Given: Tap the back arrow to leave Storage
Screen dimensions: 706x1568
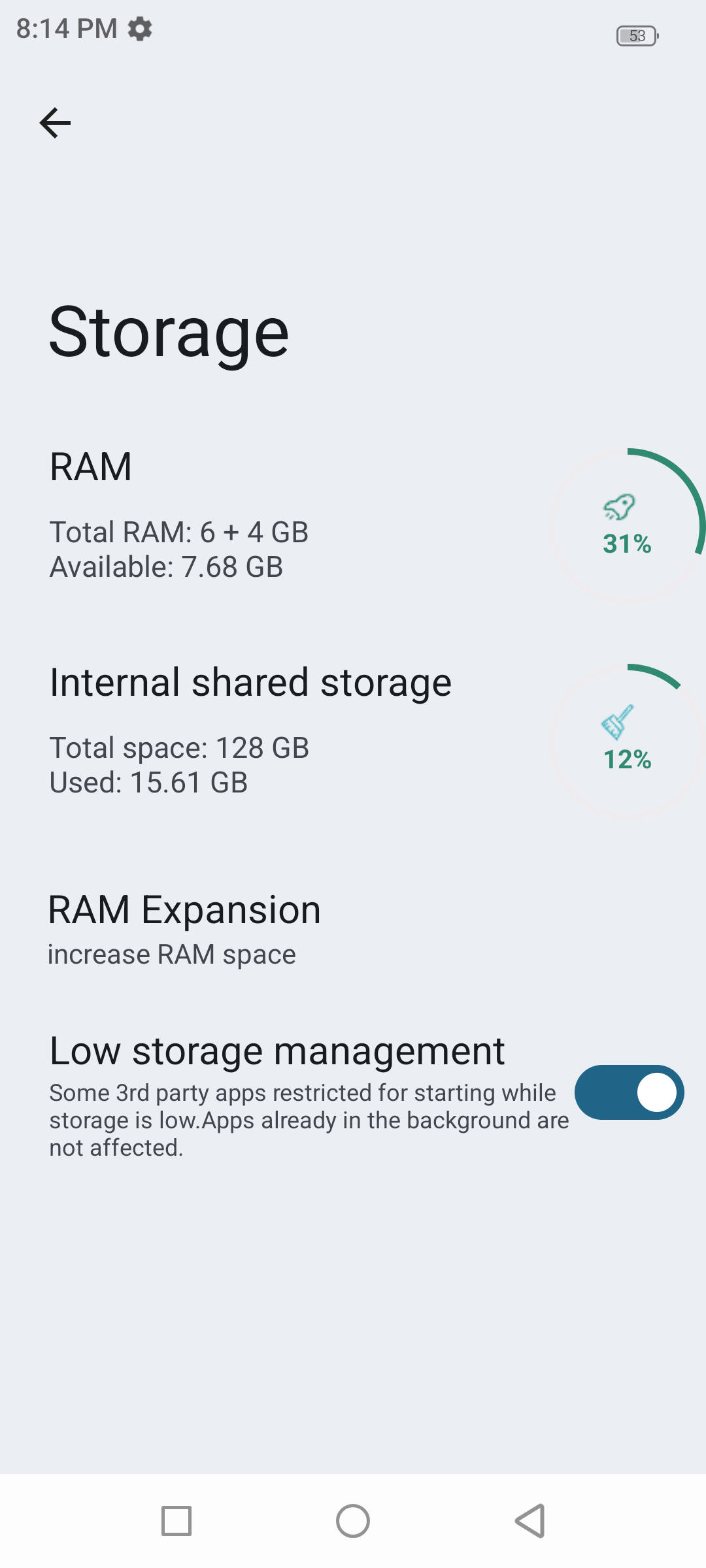Looking at the screenshot, I should 55,122.
